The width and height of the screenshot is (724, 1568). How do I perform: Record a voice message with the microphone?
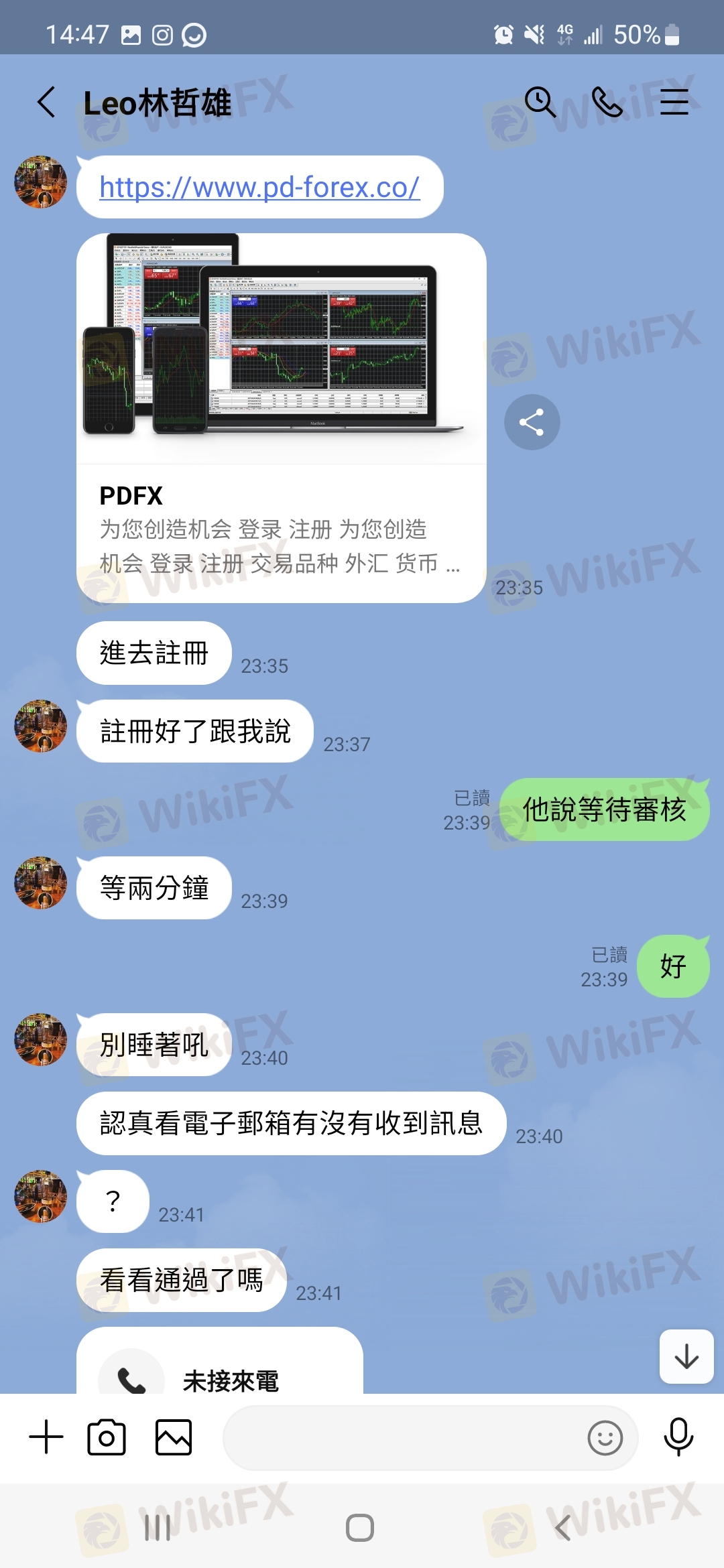pos(678,1437)
